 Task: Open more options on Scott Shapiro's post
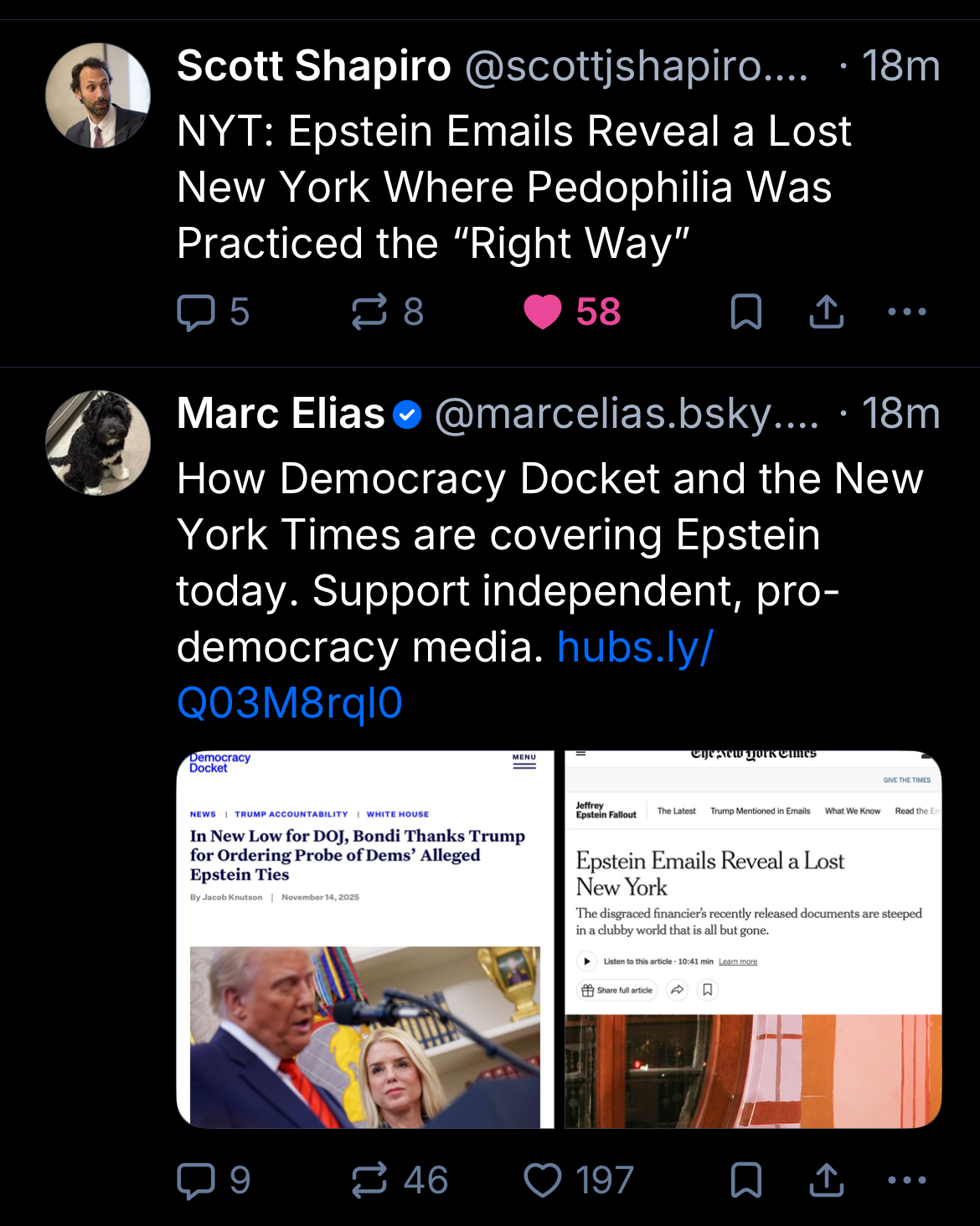click(x=906, y=312)
